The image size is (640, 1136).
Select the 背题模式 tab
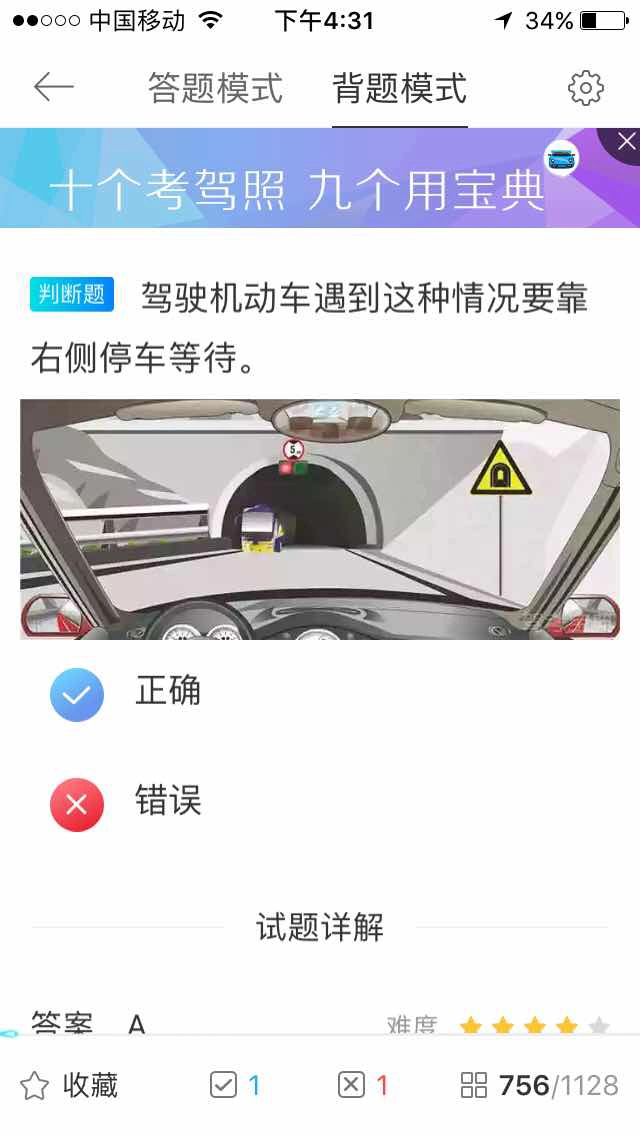(x=399, y=88)
